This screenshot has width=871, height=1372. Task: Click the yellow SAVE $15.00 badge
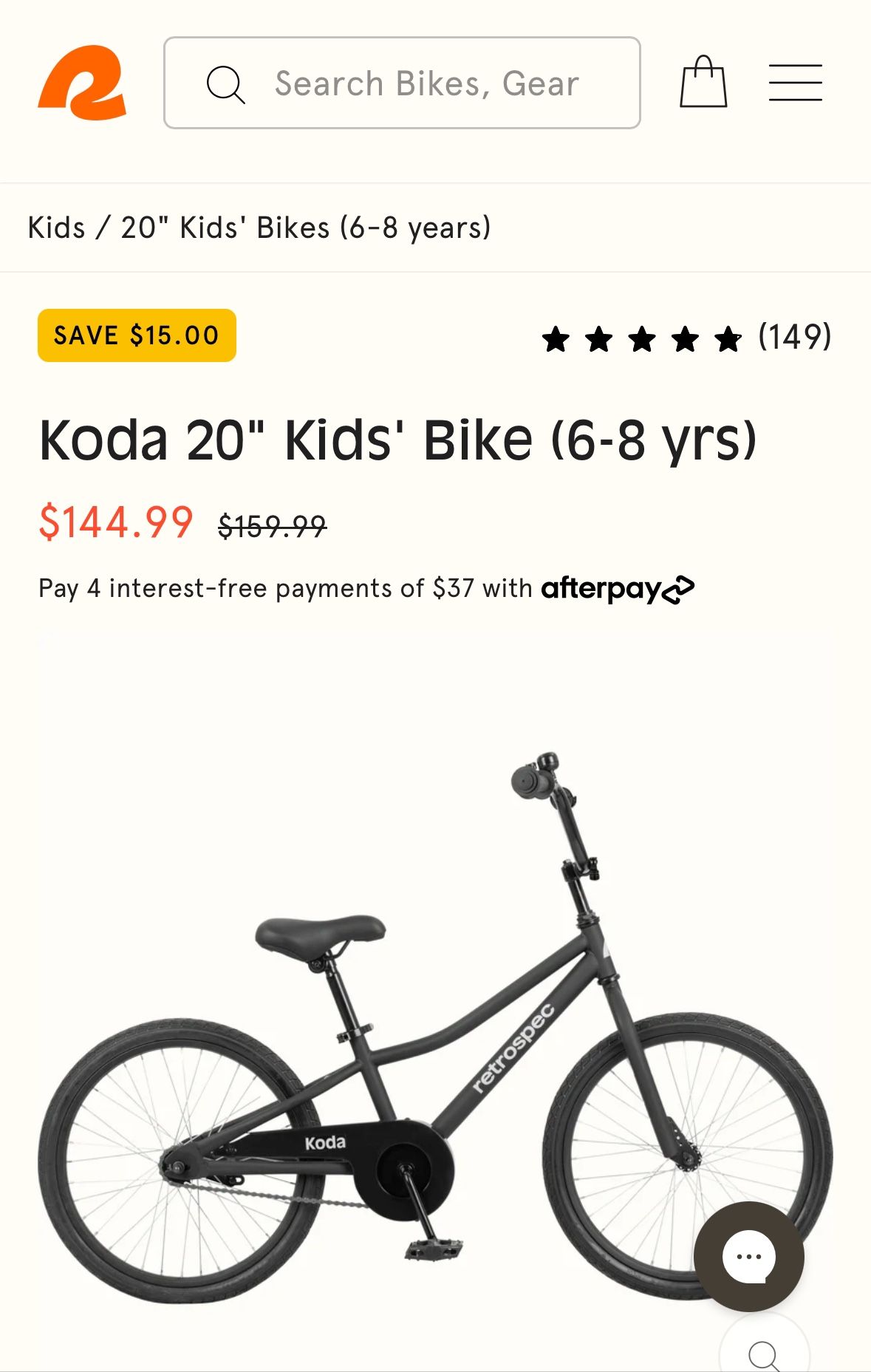tap(136, 335)
